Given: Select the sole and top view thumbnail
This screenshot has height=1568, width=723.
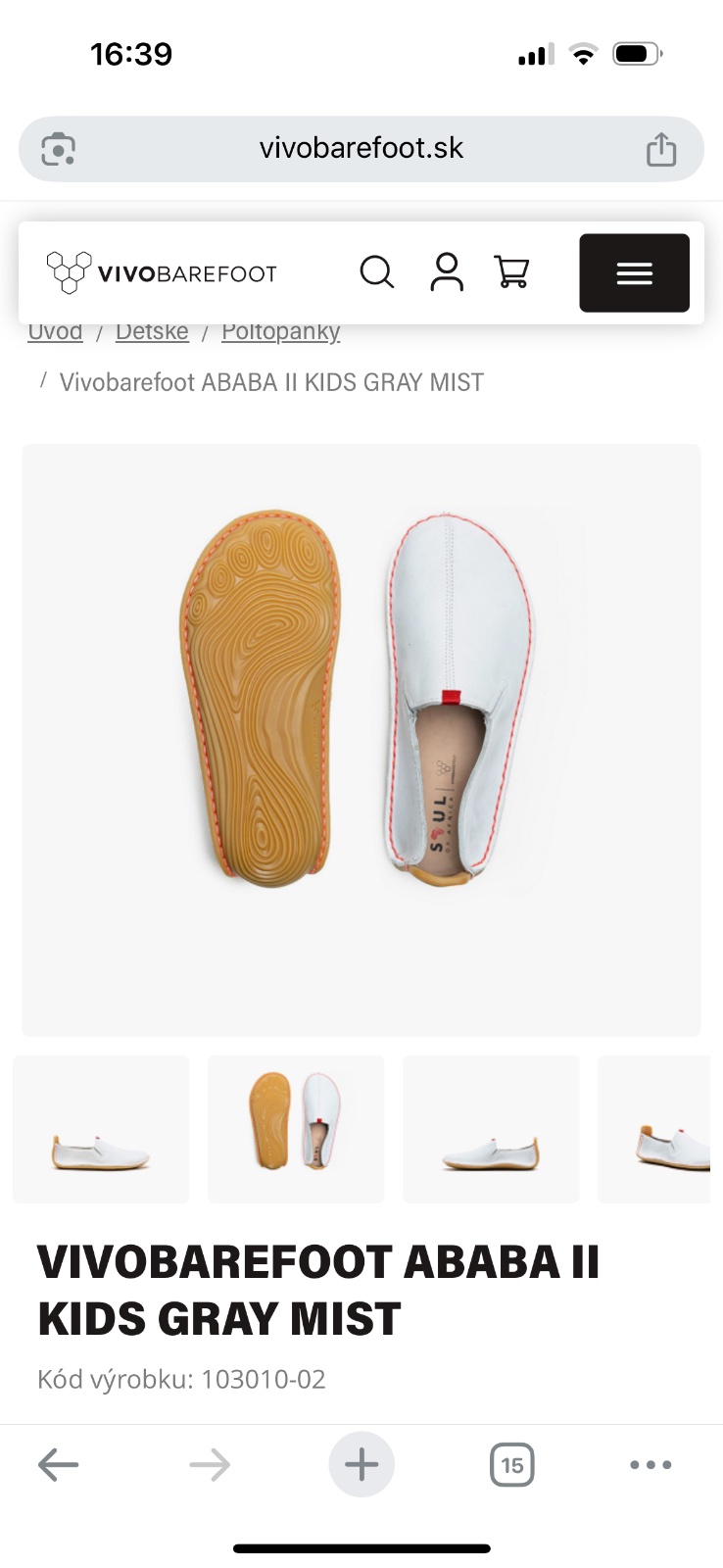Looking at the screenshot, I should coord(296,1129).
